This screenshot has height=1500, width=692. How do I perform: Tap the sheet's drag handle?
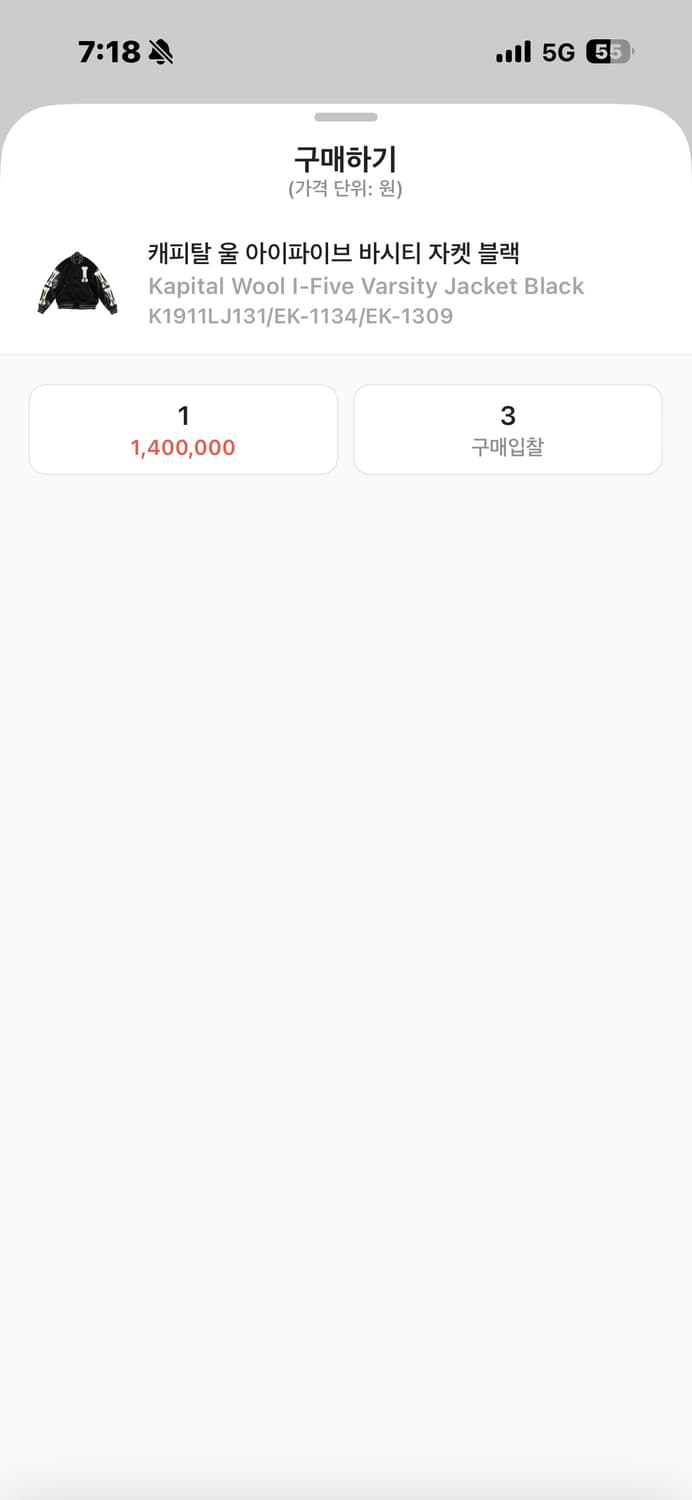[346, 117]
